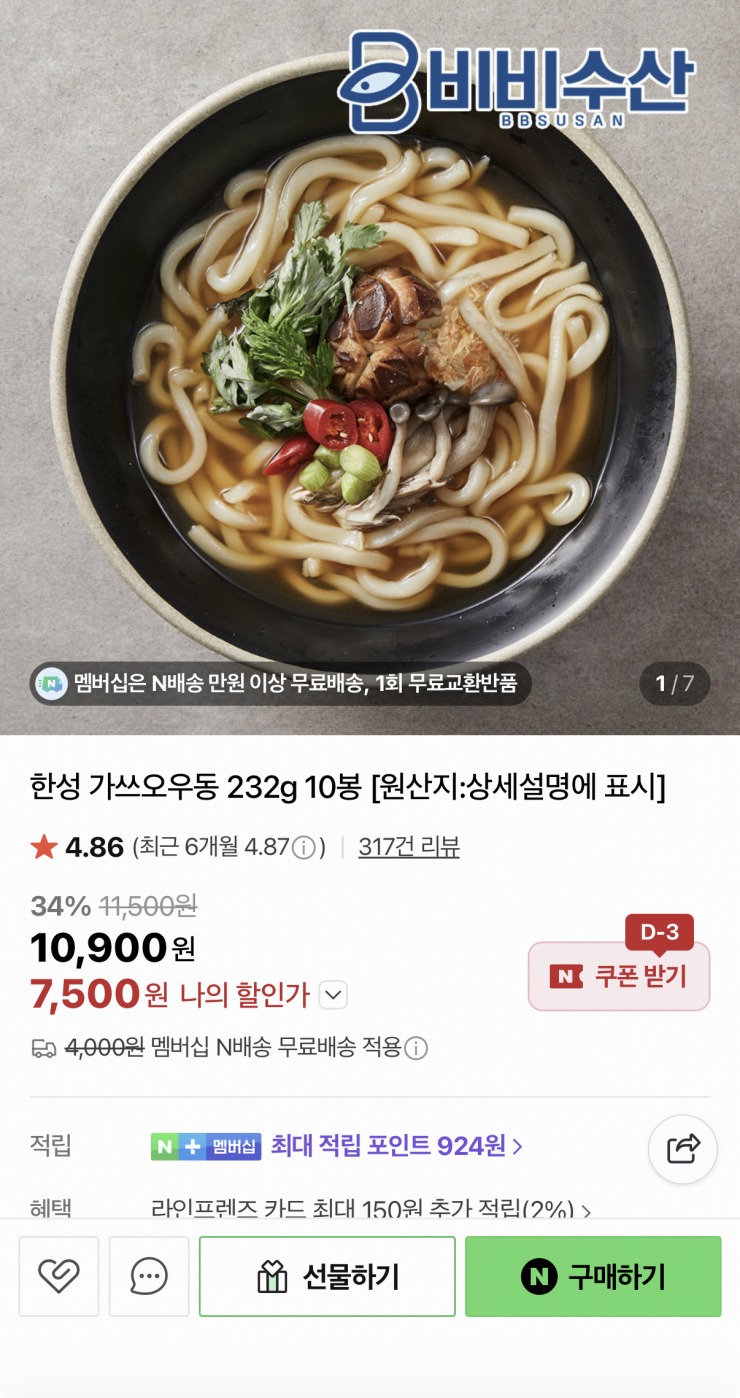Open 라인프렌즈 카드 추가 적립 benefit
The image size is (740, 1398).
click(x=370, y=1210)
